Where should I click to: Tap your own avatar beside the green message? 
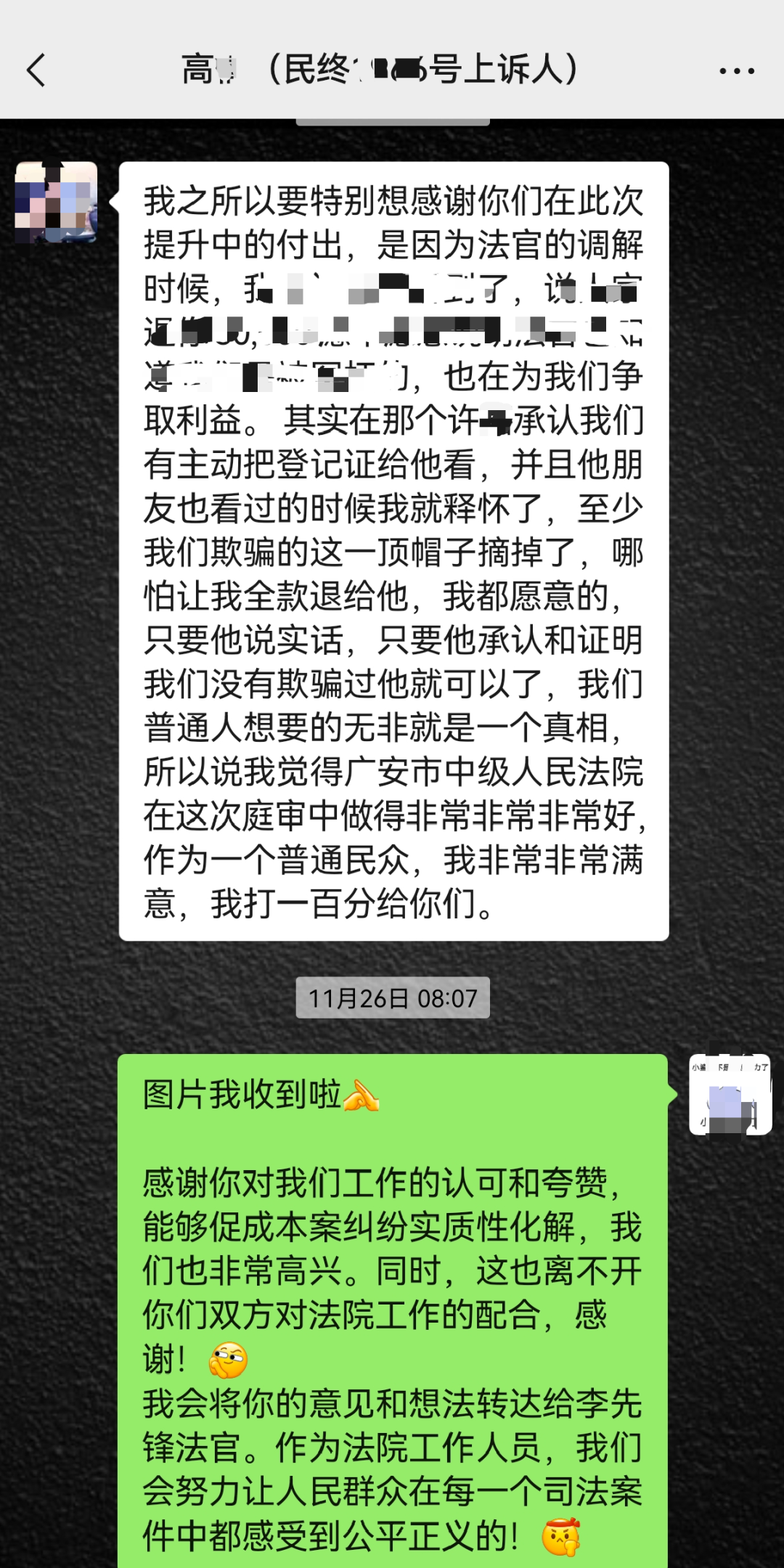[x=730, y=1094]
